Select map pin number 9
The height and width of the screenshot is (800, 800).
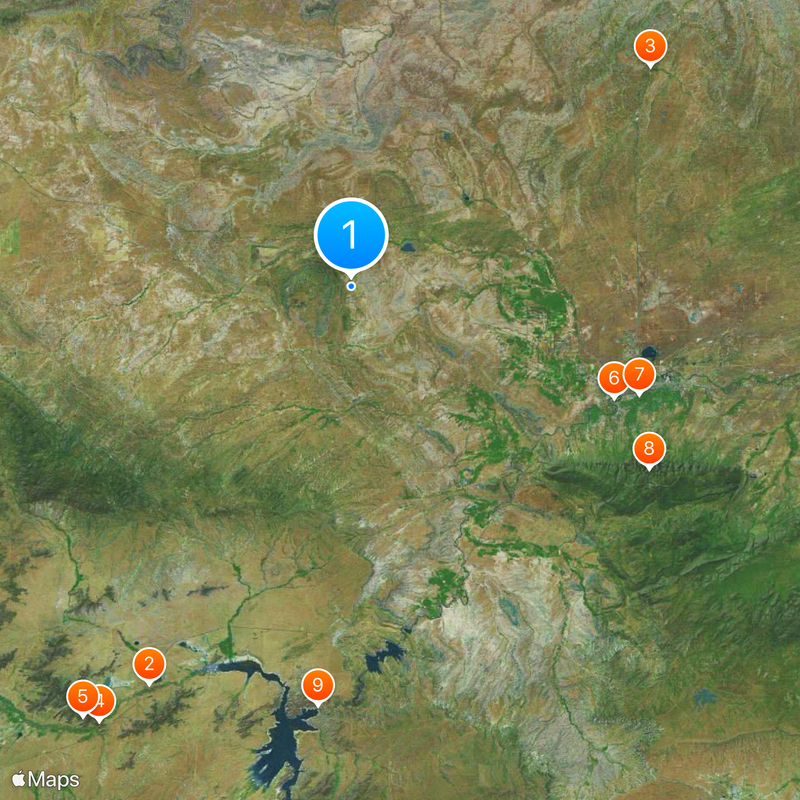pyautogui.click(x=318, y=685)
